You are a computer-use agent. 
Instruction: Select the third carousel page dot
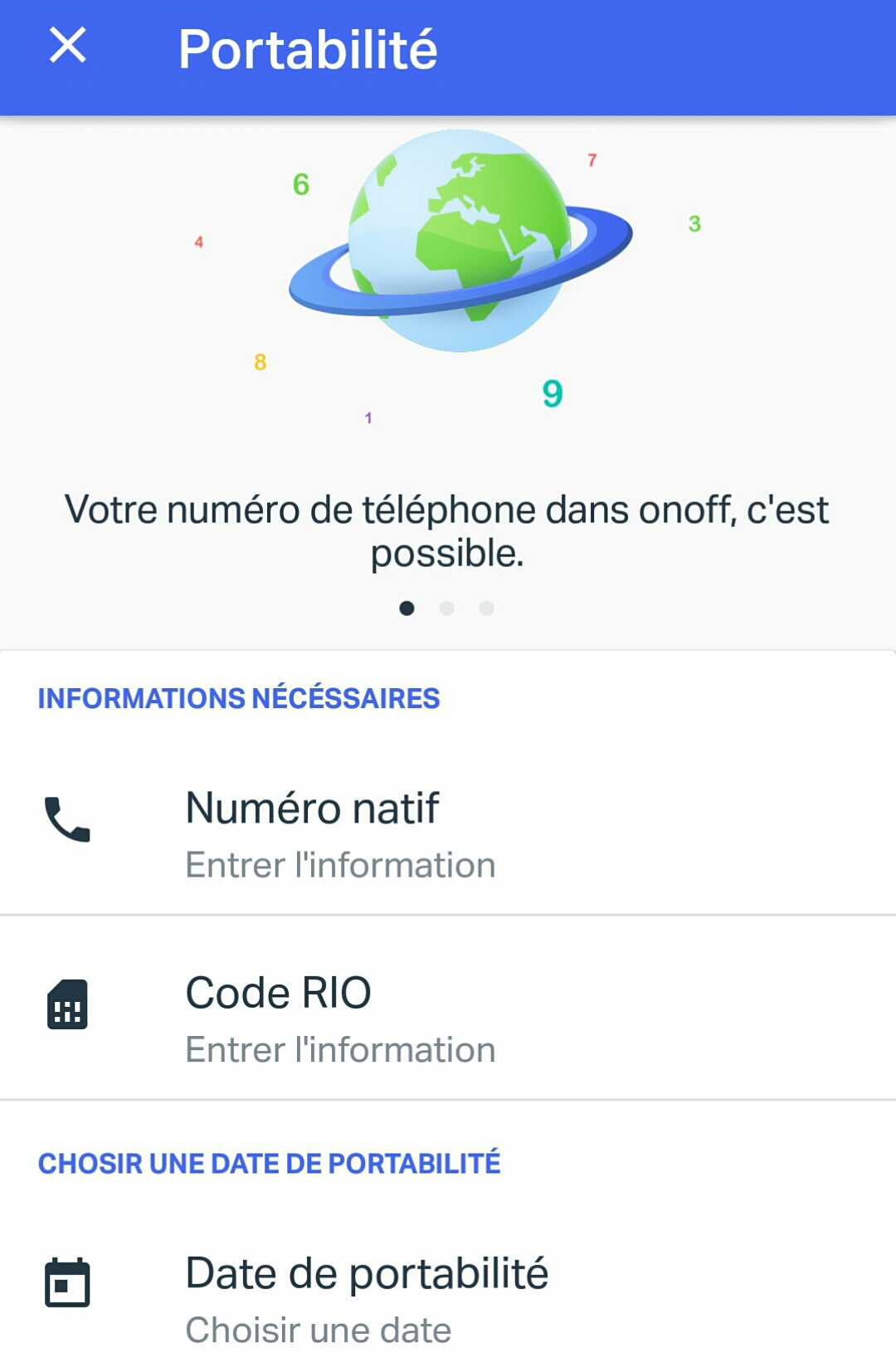[x=486, y=608]
